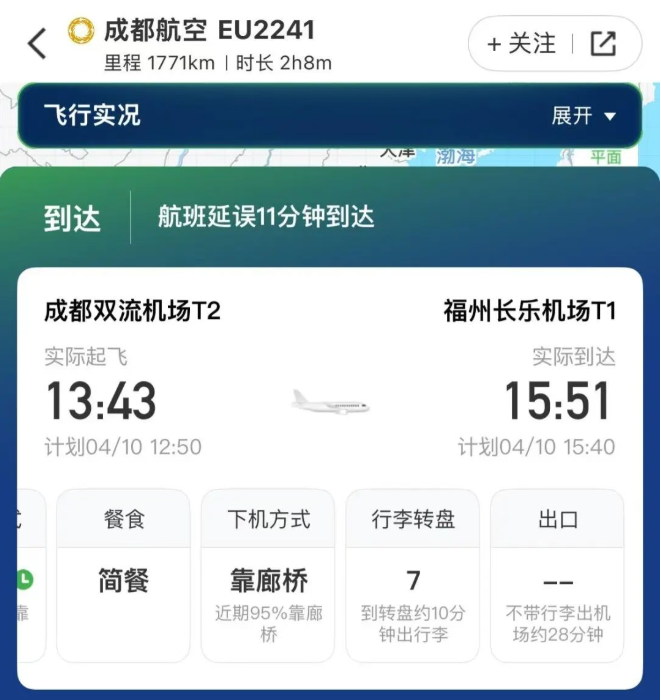Open the 行李转盘 baggage carousel card

tap(413, 575)
